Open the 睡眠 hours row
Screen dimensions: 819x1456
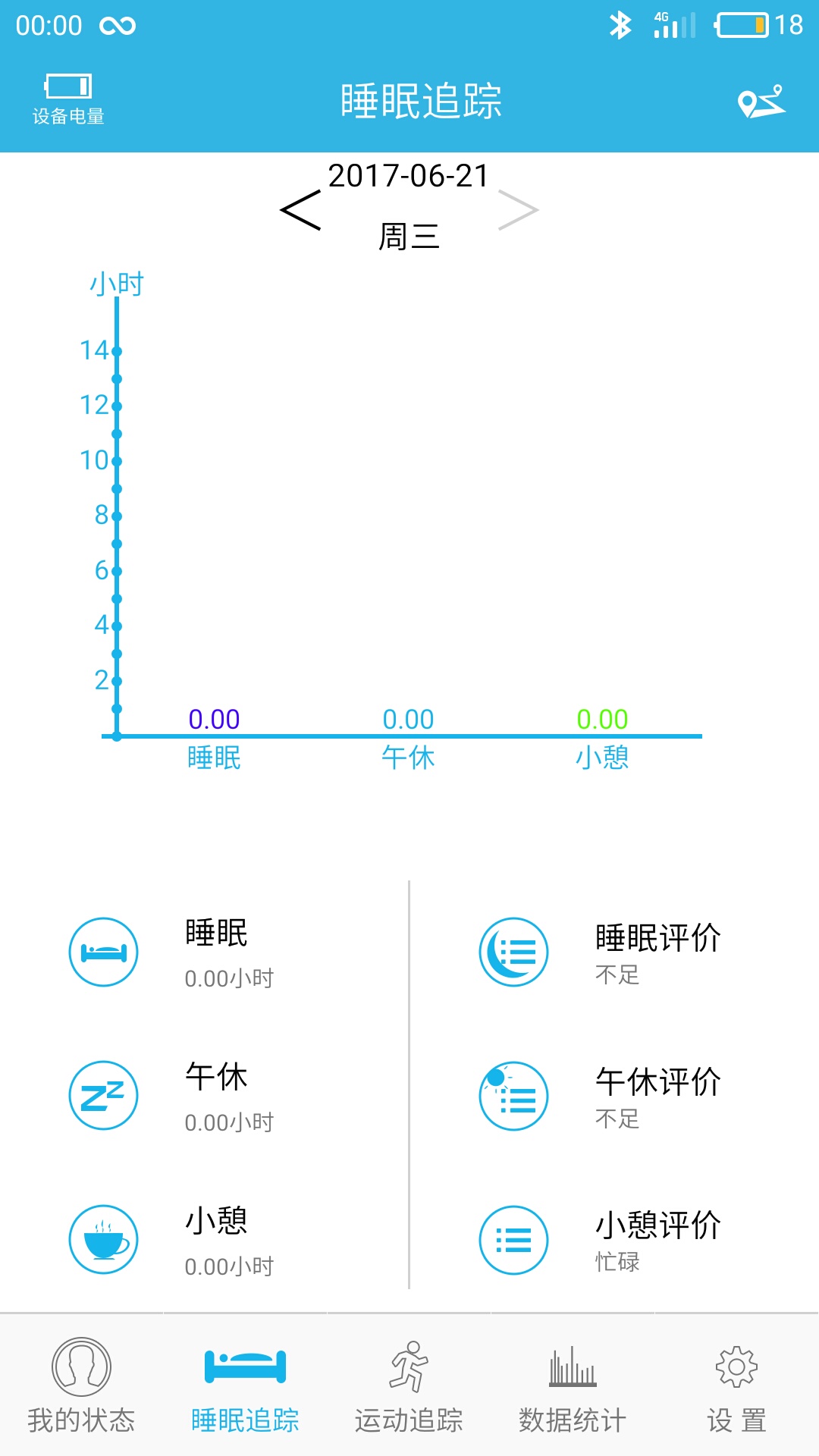click(x=205, y=952)
